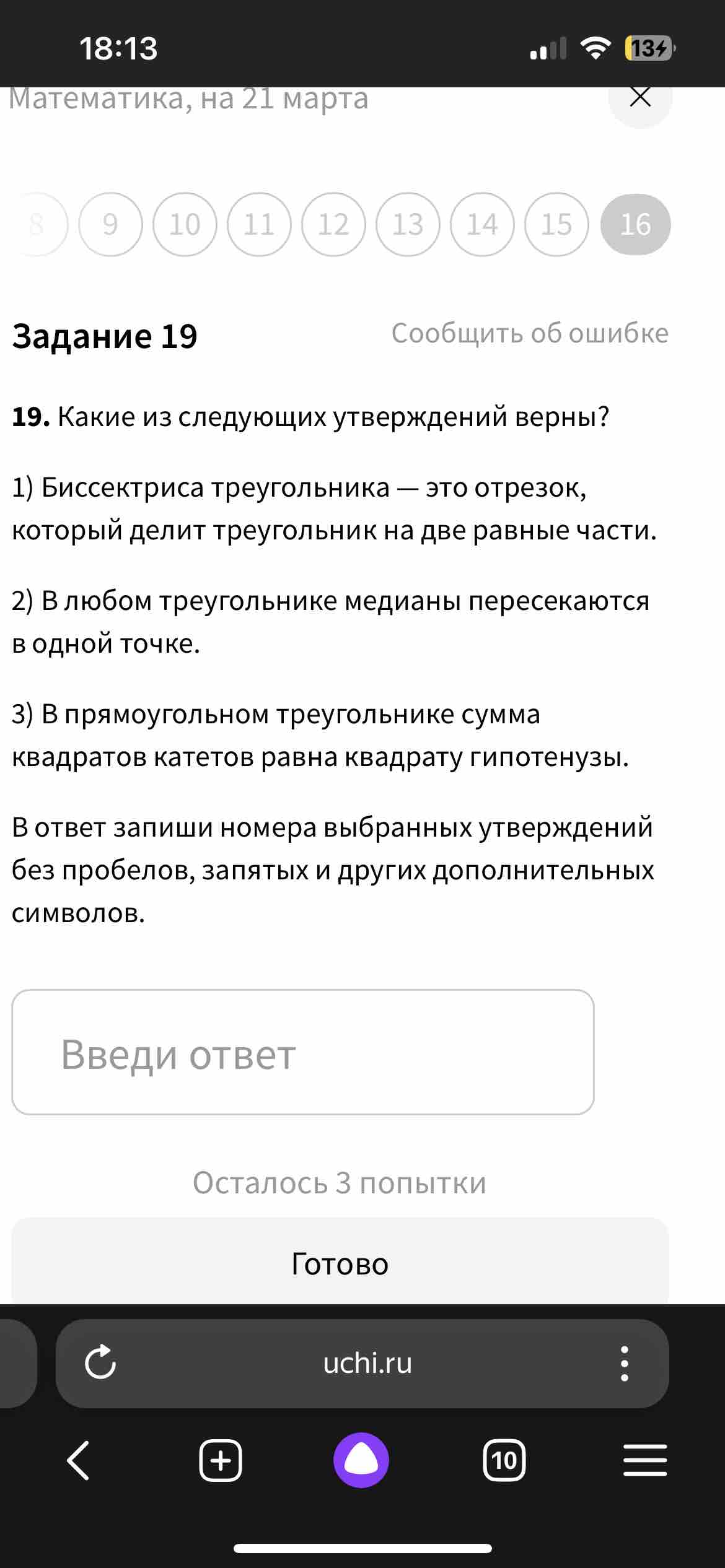Reload the uchi.ru page
The height and width of the screenshot is (1568, 725).
[100, 1363]
